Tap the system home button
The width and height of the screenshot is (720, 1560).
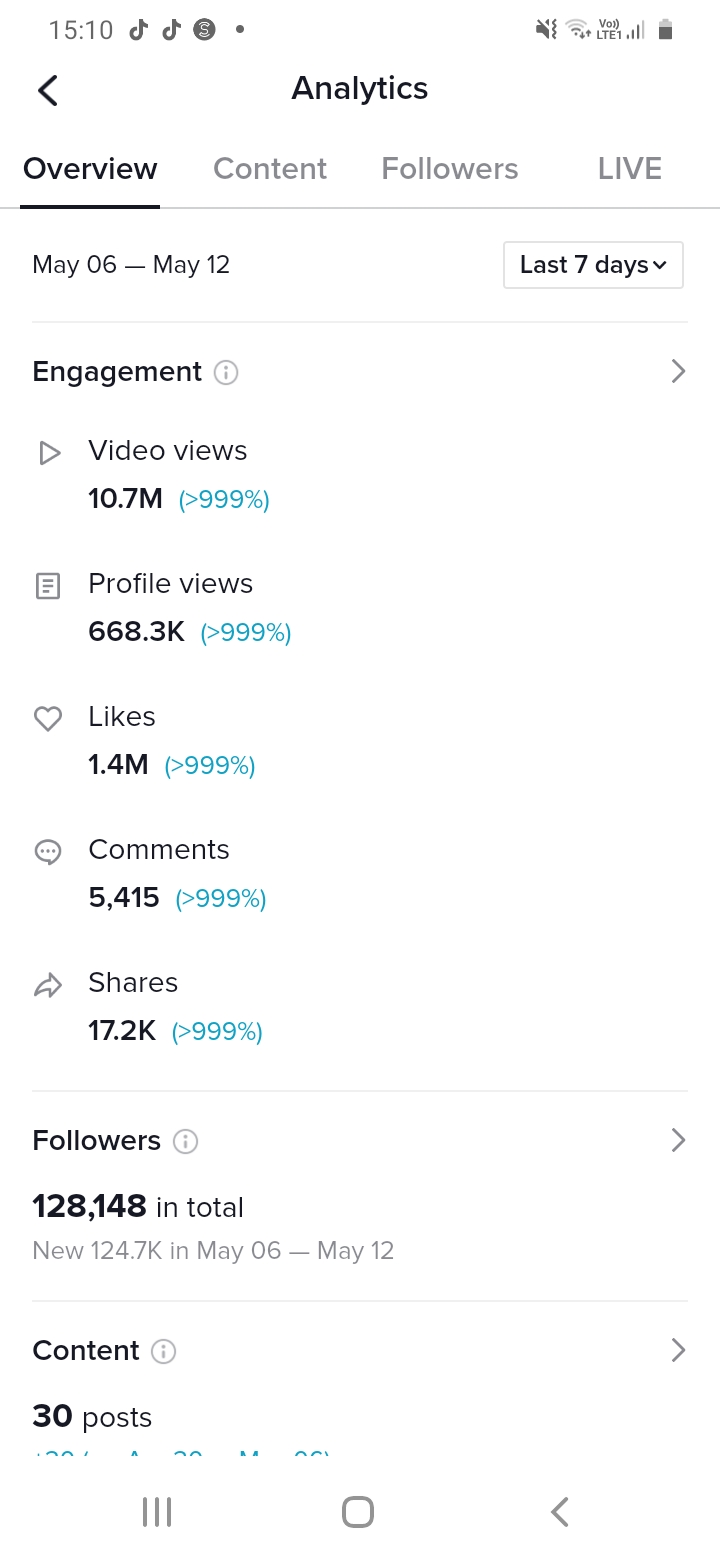(x=358, y=1512)
